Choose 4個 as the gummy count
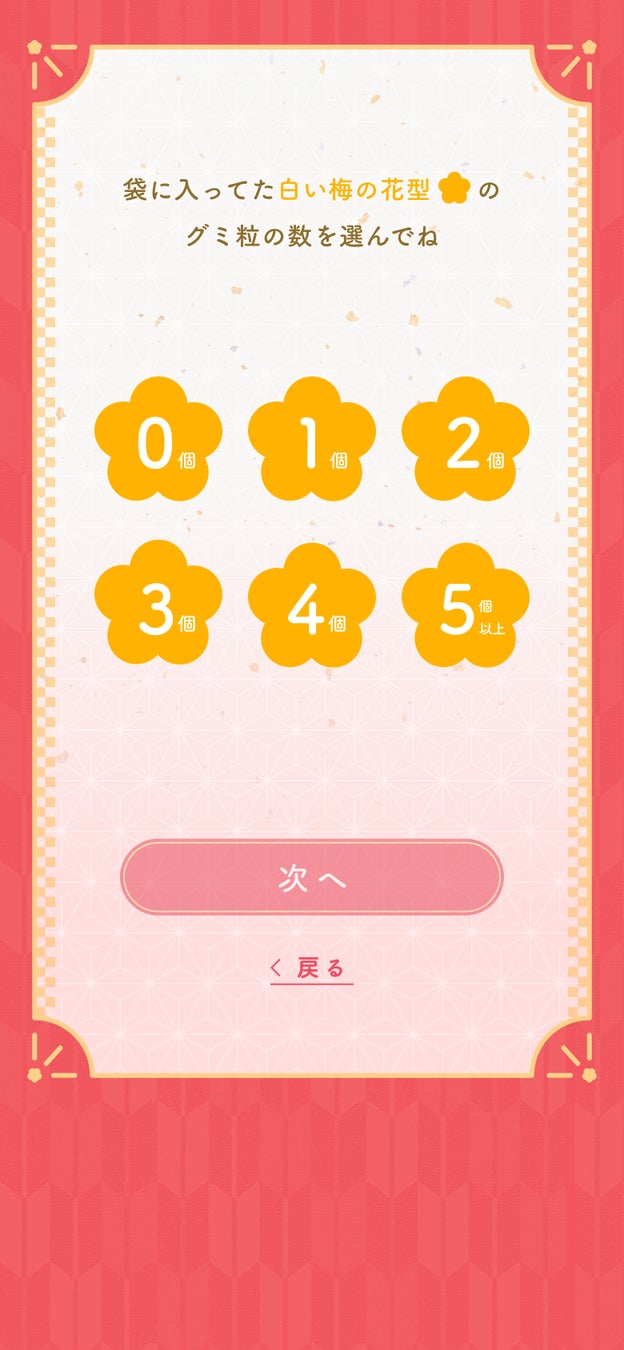 point(312,605)
